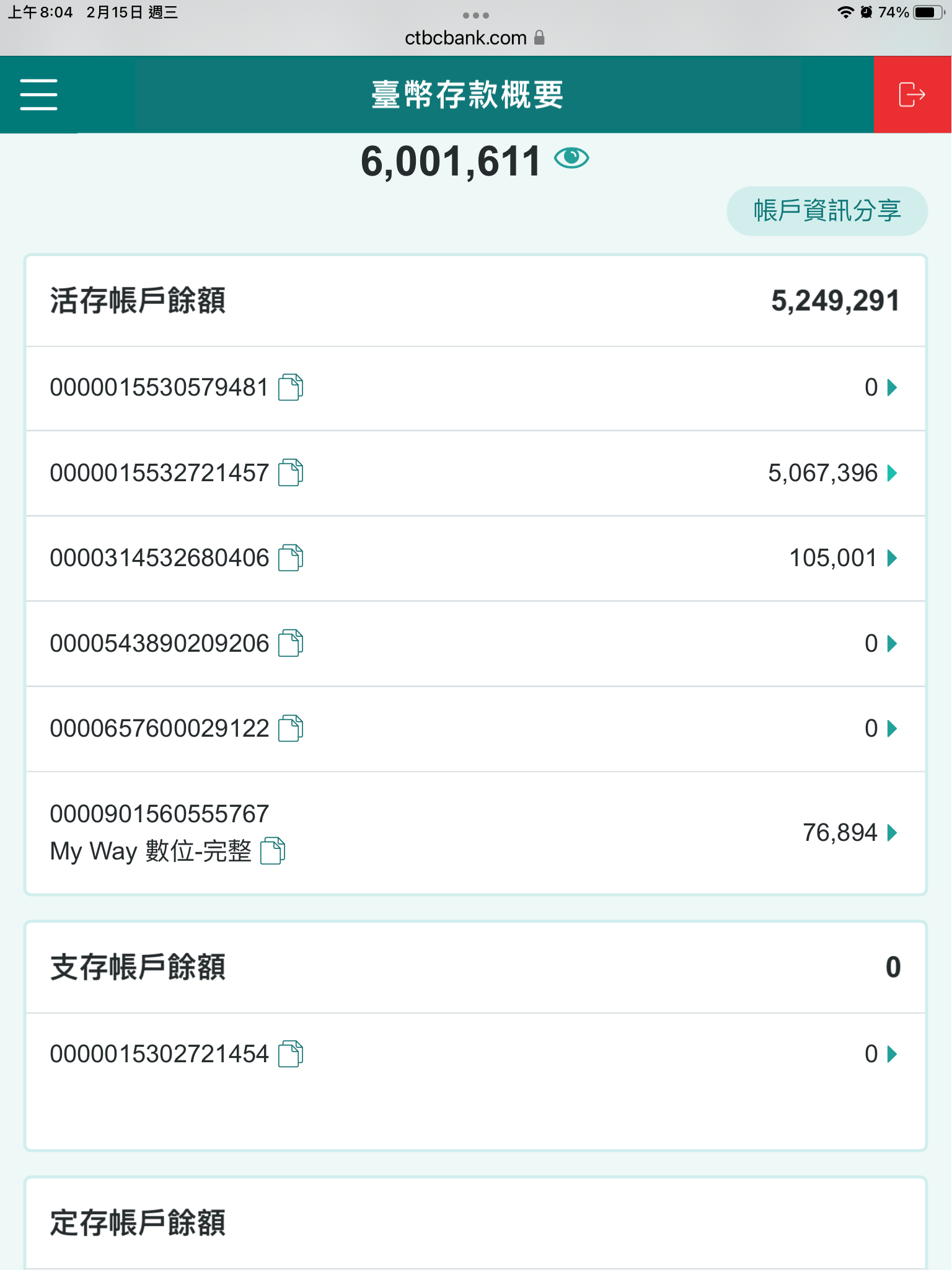Copy account number 0000657600029122
Viewport: 952px width, 1270px height.
pyautogui.click(x=291, y=729)
